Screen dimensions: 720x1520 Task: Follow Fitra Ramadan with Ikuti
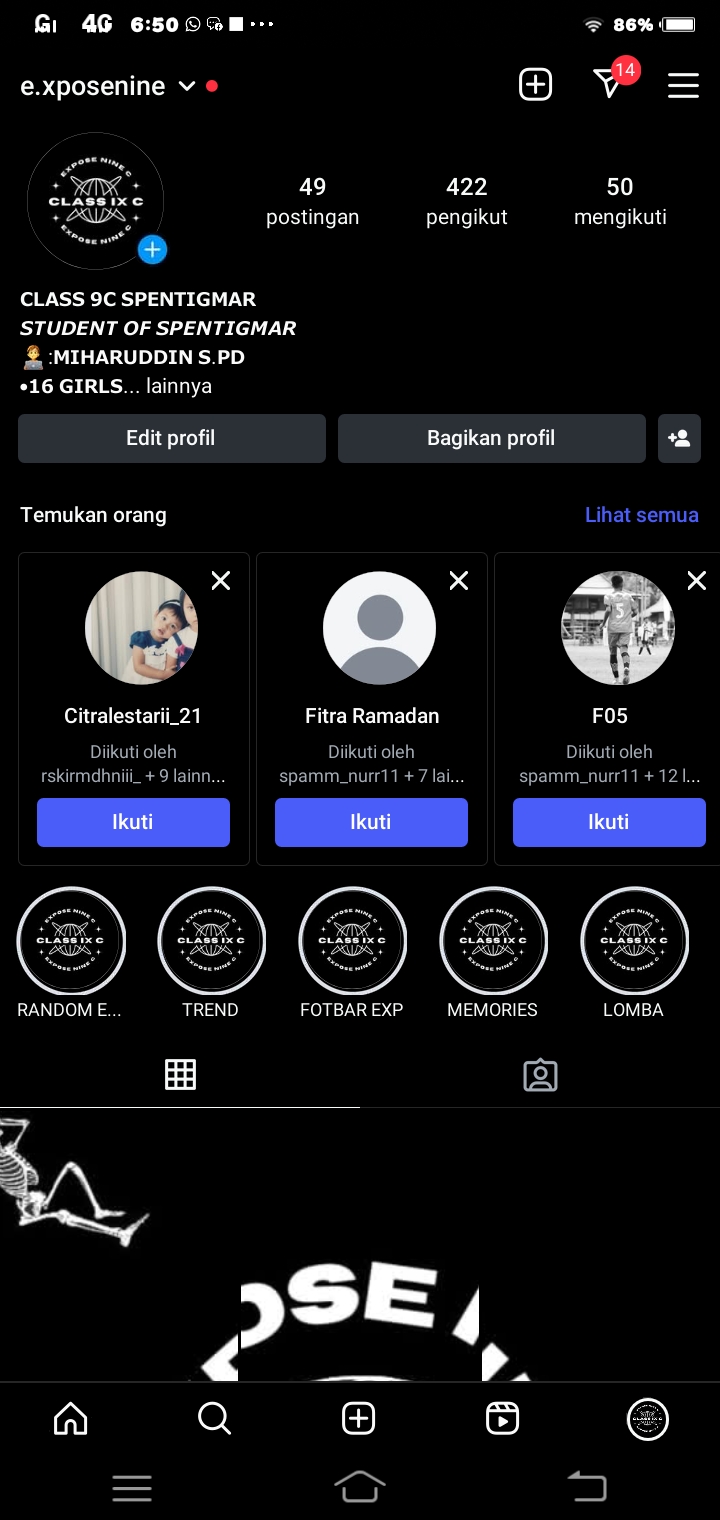pos(371,822)
